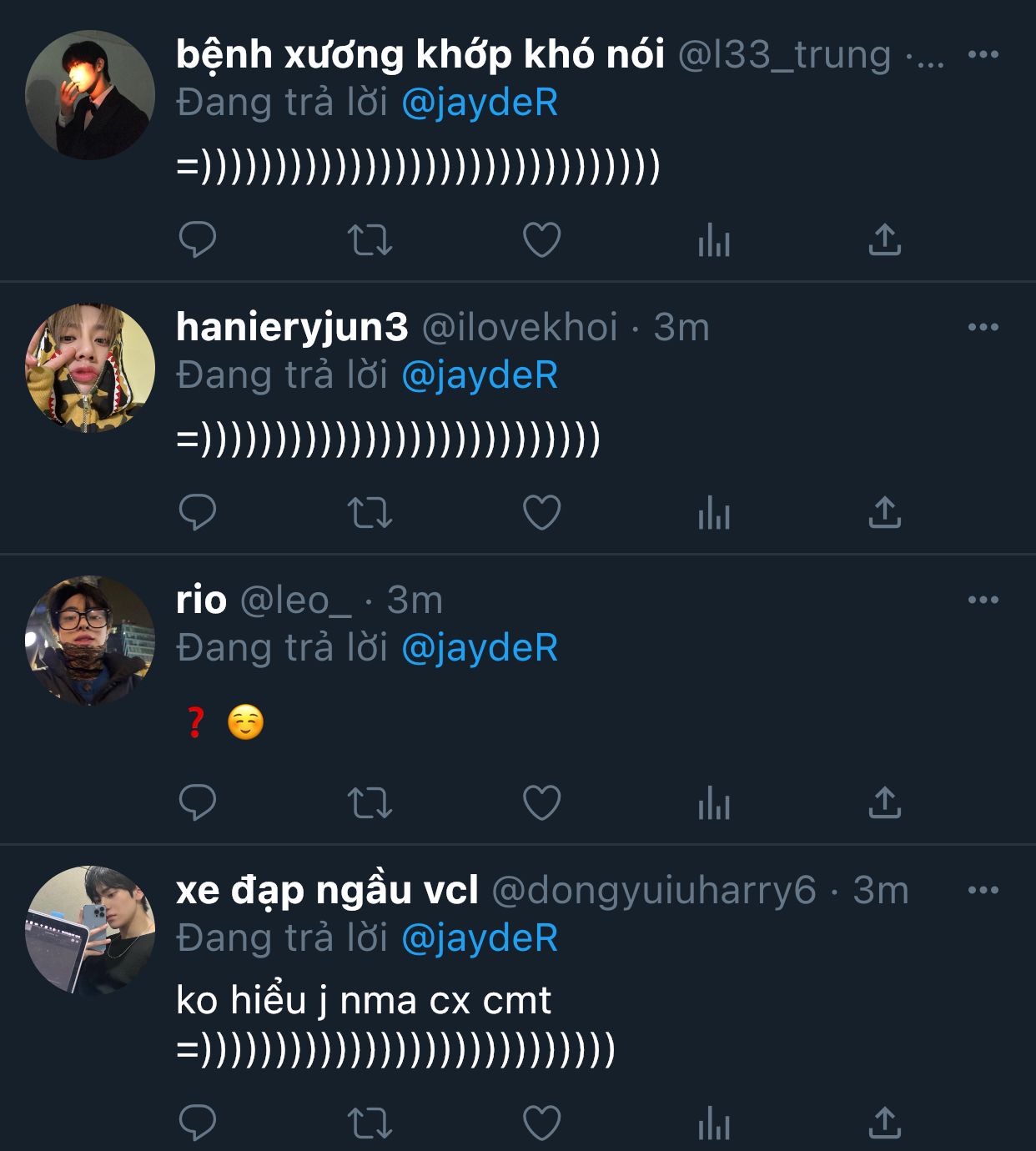
Task: Reply to rio's tweet
Action: [198, 802]
